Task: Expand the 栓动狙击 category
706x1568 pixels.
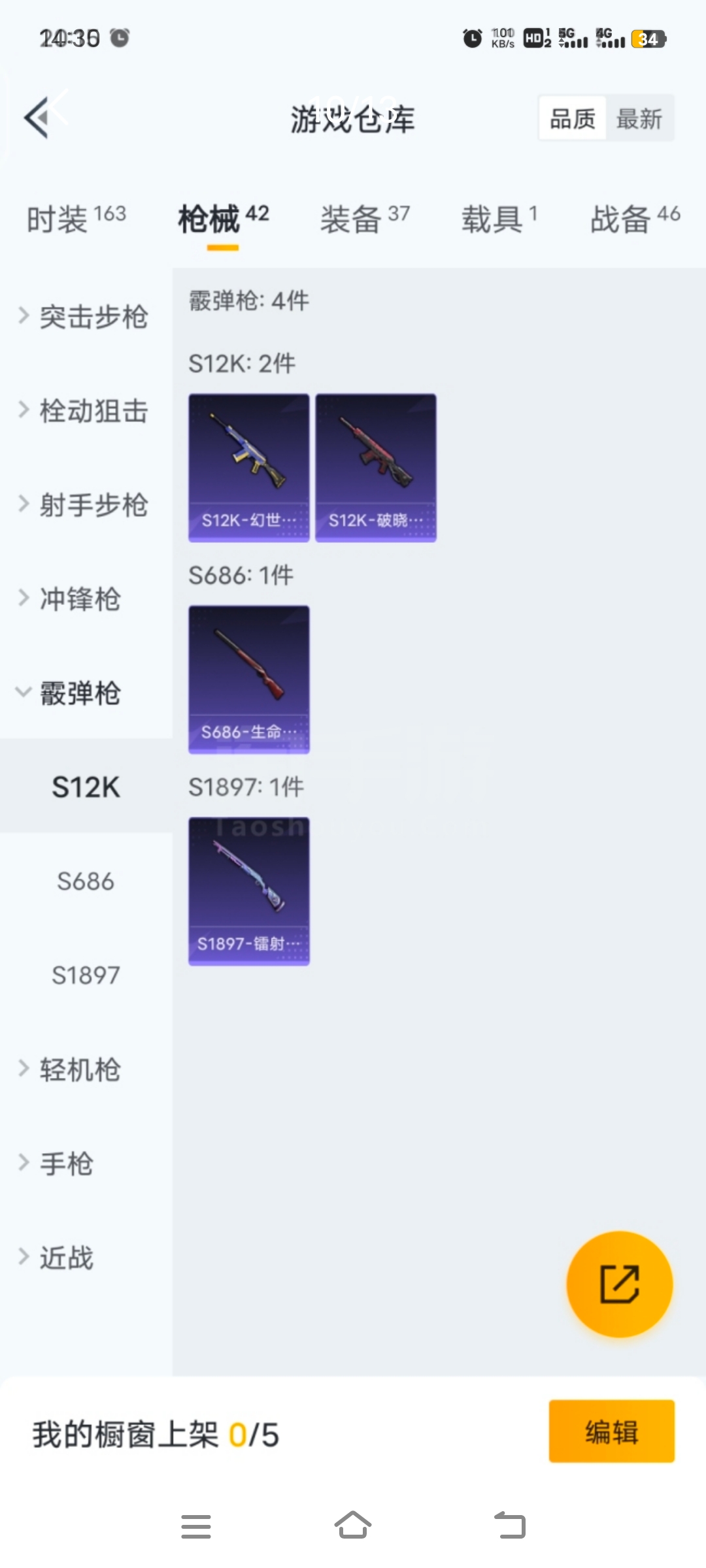Action: point(85,411)
